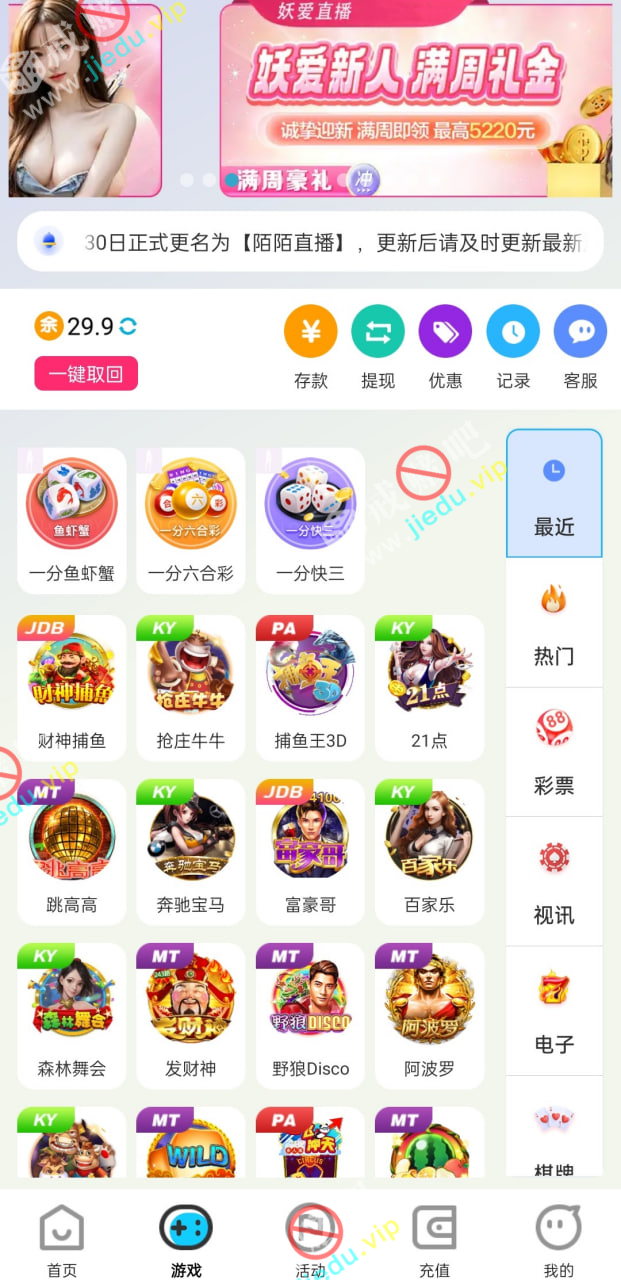Start the 野狼Disco game

[310, 1013]
